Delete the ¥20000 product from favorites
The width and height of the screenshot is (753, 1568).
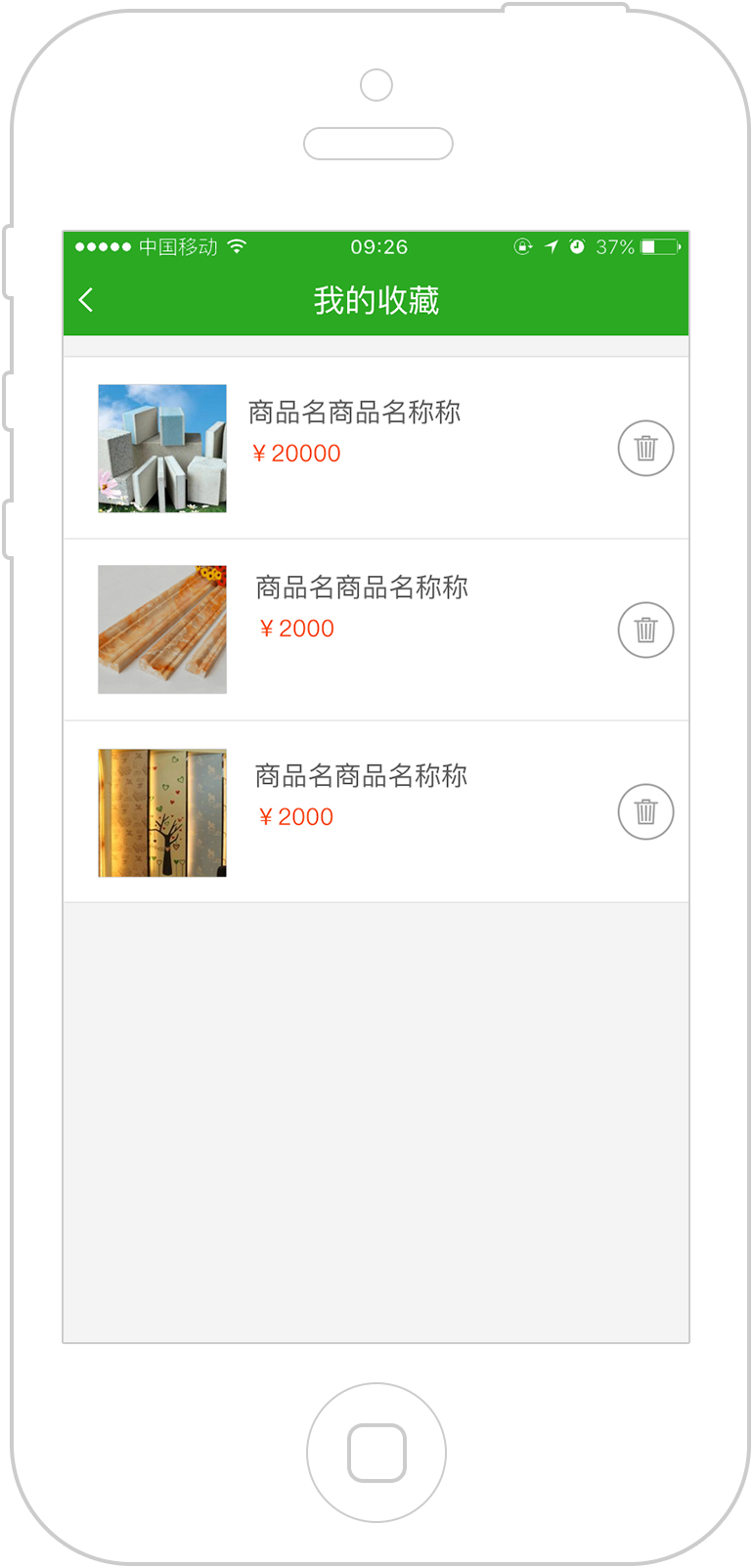pos(645,449)
